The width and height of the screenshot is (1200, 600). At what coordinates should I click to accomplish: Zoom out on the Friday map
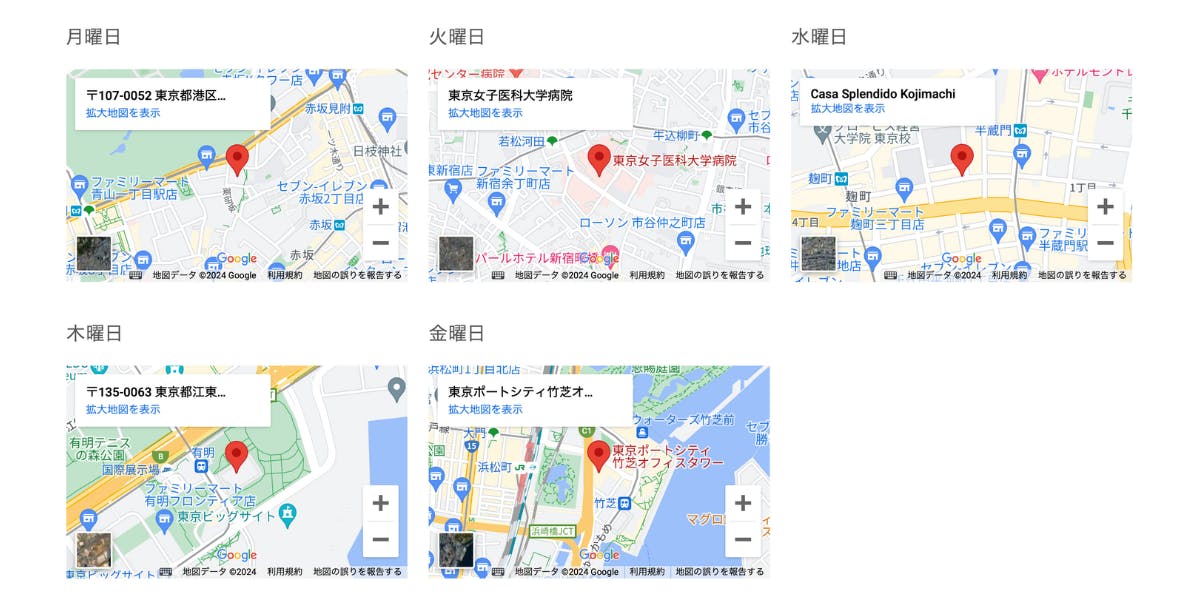743,539
